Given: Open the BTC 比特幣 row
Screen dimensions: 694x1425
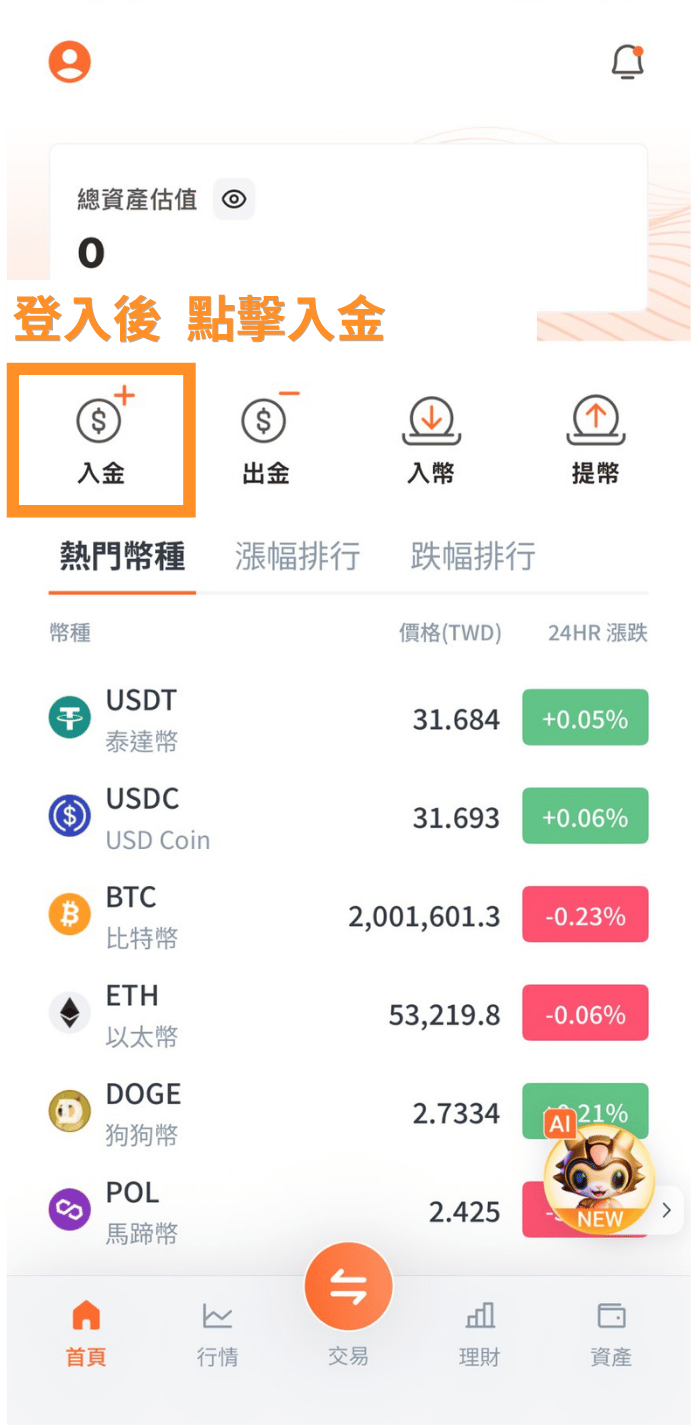Looking at the screenshot, I should pos(348,915).
